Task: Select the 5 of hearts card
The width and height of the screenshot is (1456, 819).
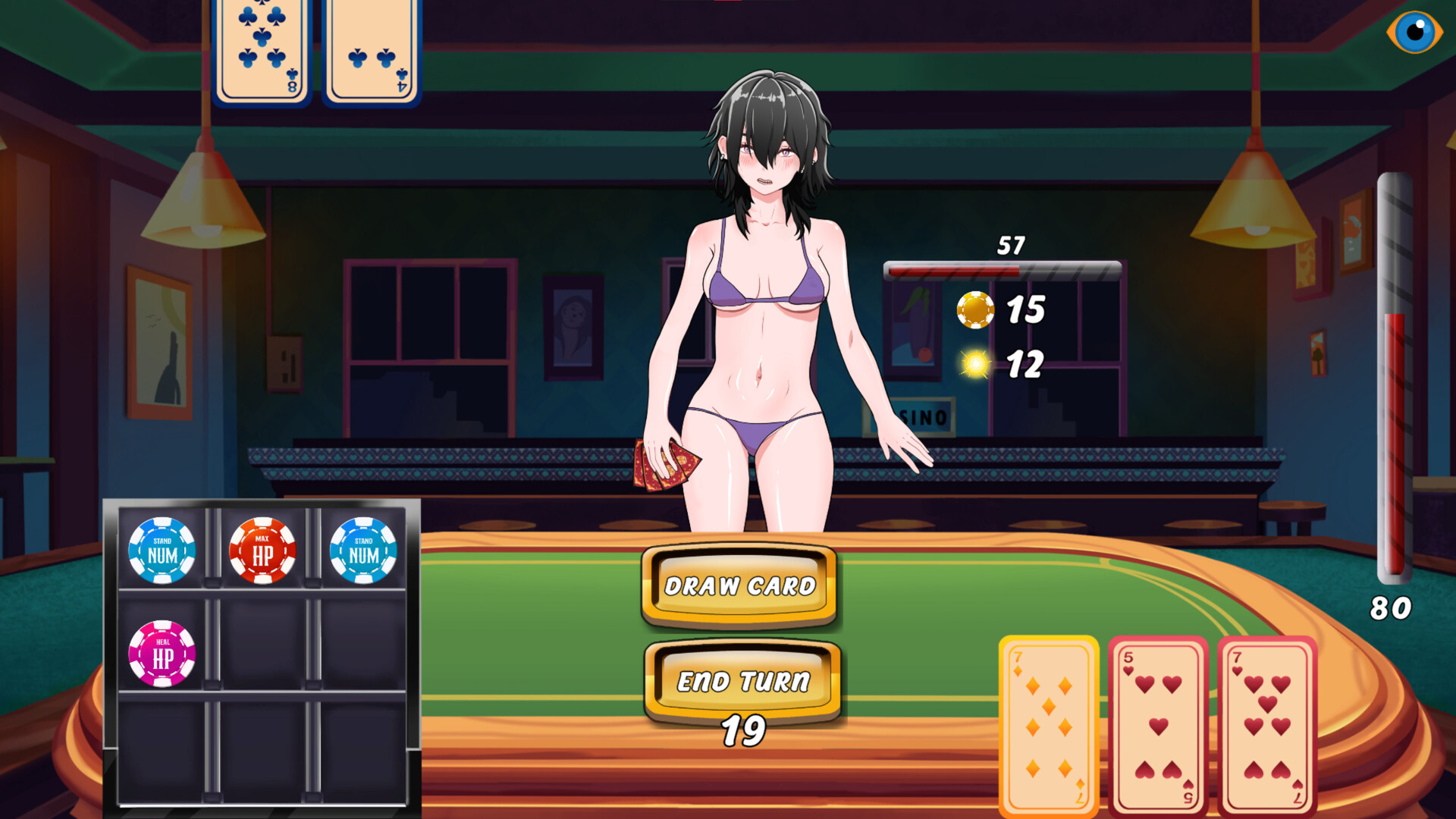Action: pyautogui.click(x=1158, y=726)
